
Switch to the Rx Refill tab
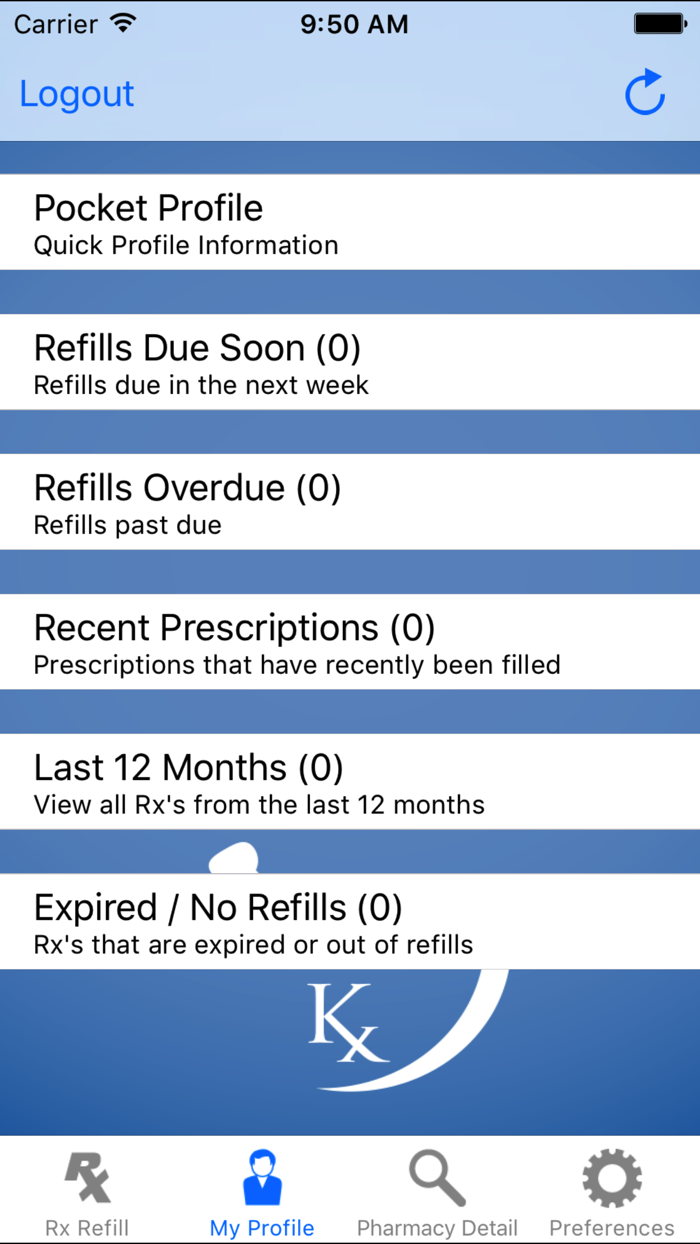(x=87, y=1192)
